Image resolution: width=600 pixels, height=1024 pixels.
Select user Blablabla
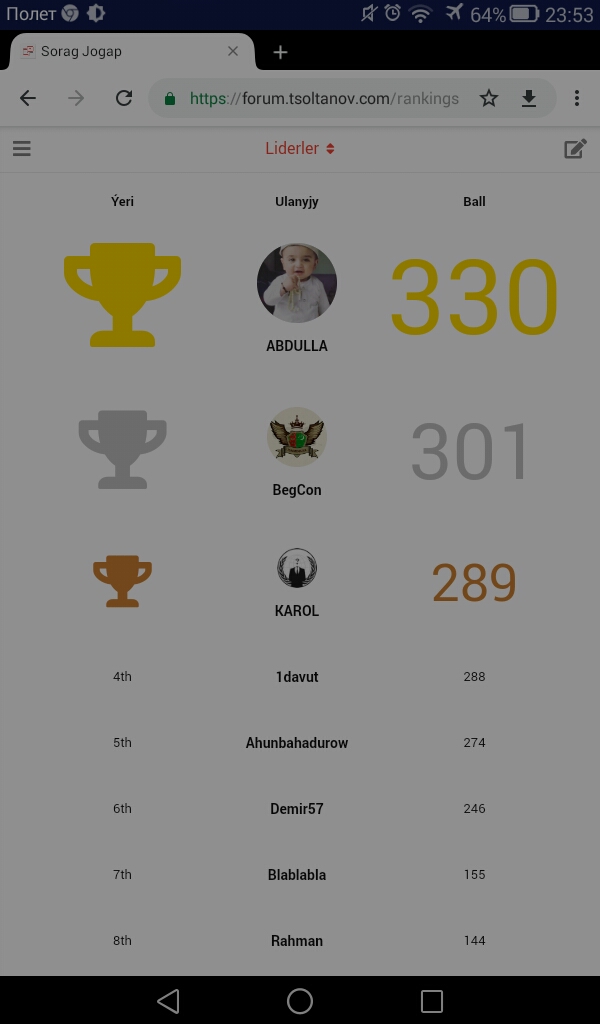[x=297, y=875]
